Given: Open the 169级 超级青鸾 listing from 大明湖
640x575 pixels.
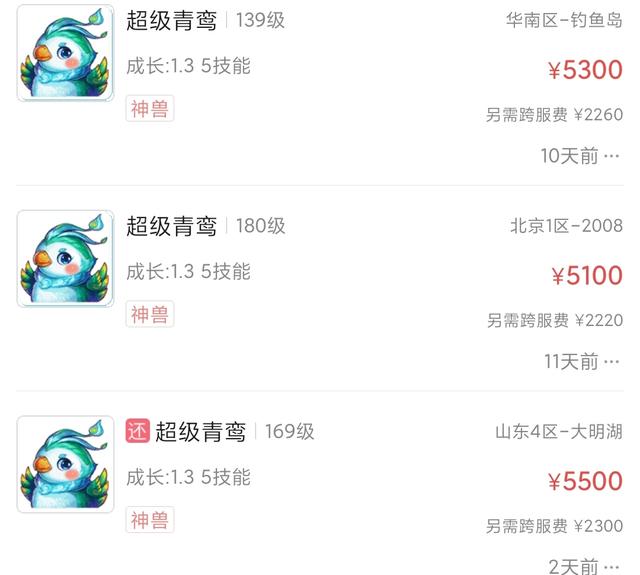Looking at the screenshot, I should (200, 432).
